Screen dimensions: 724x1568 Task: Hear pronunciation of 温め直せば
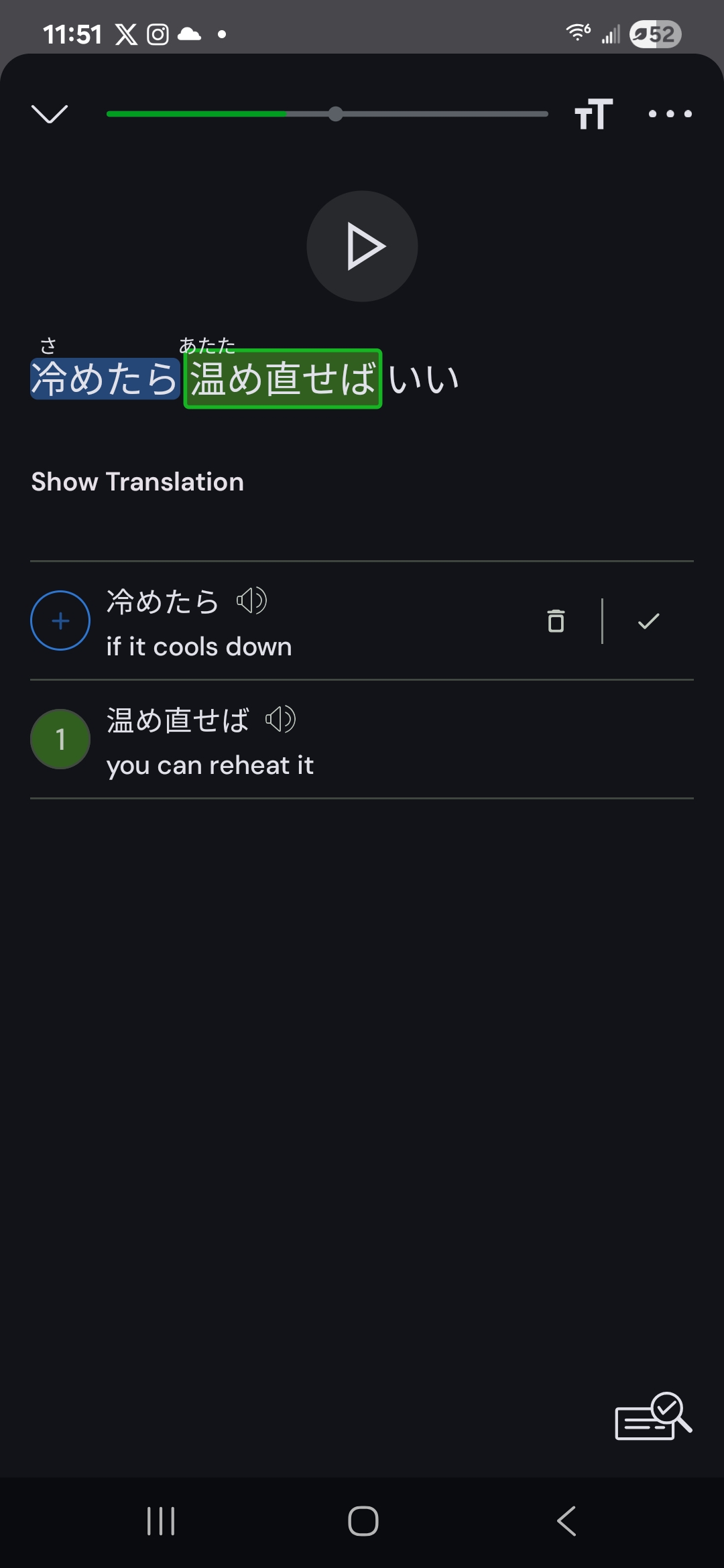281,720
